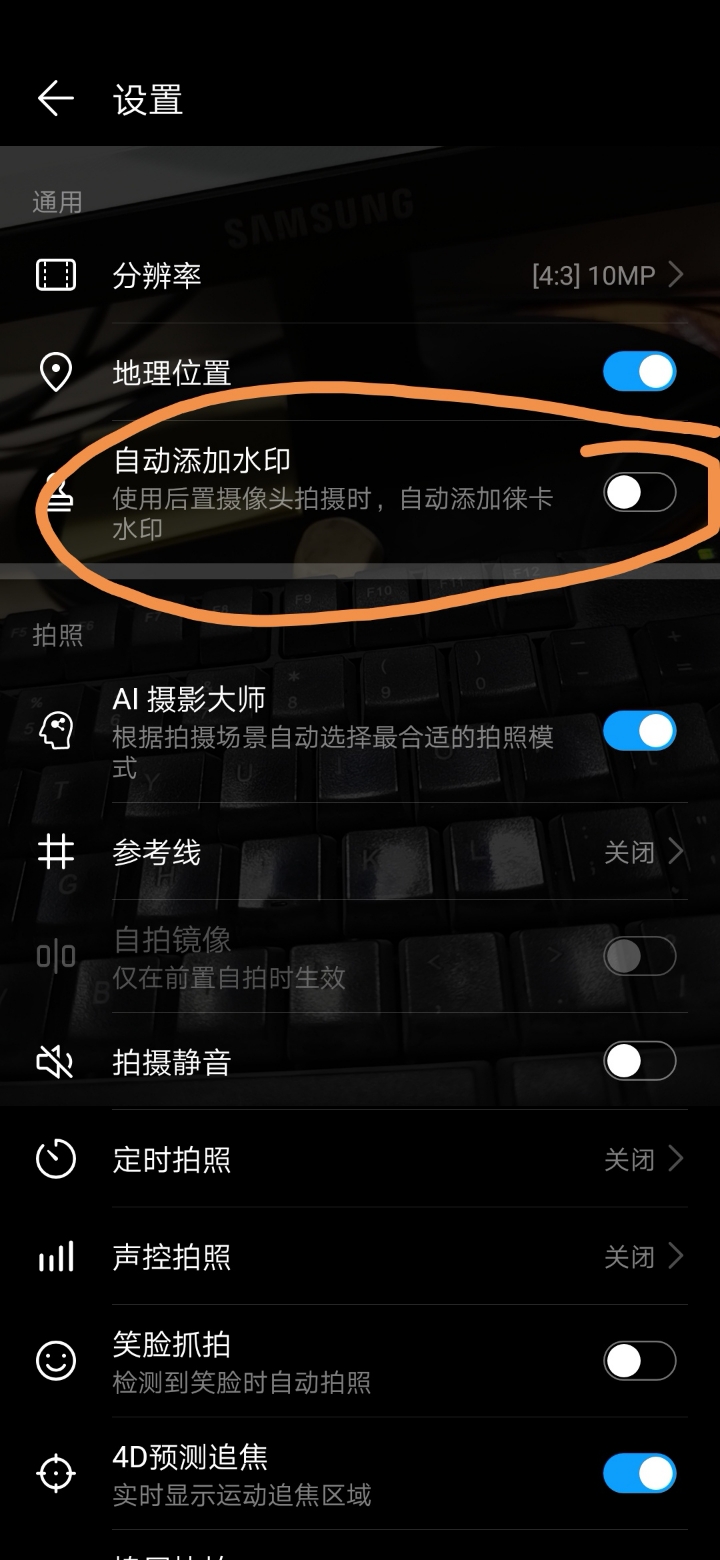This screenshot has height=1560, width=720.
Task: Disable the AI 摄影大师 switch
Action: click(x=640, y=731)
